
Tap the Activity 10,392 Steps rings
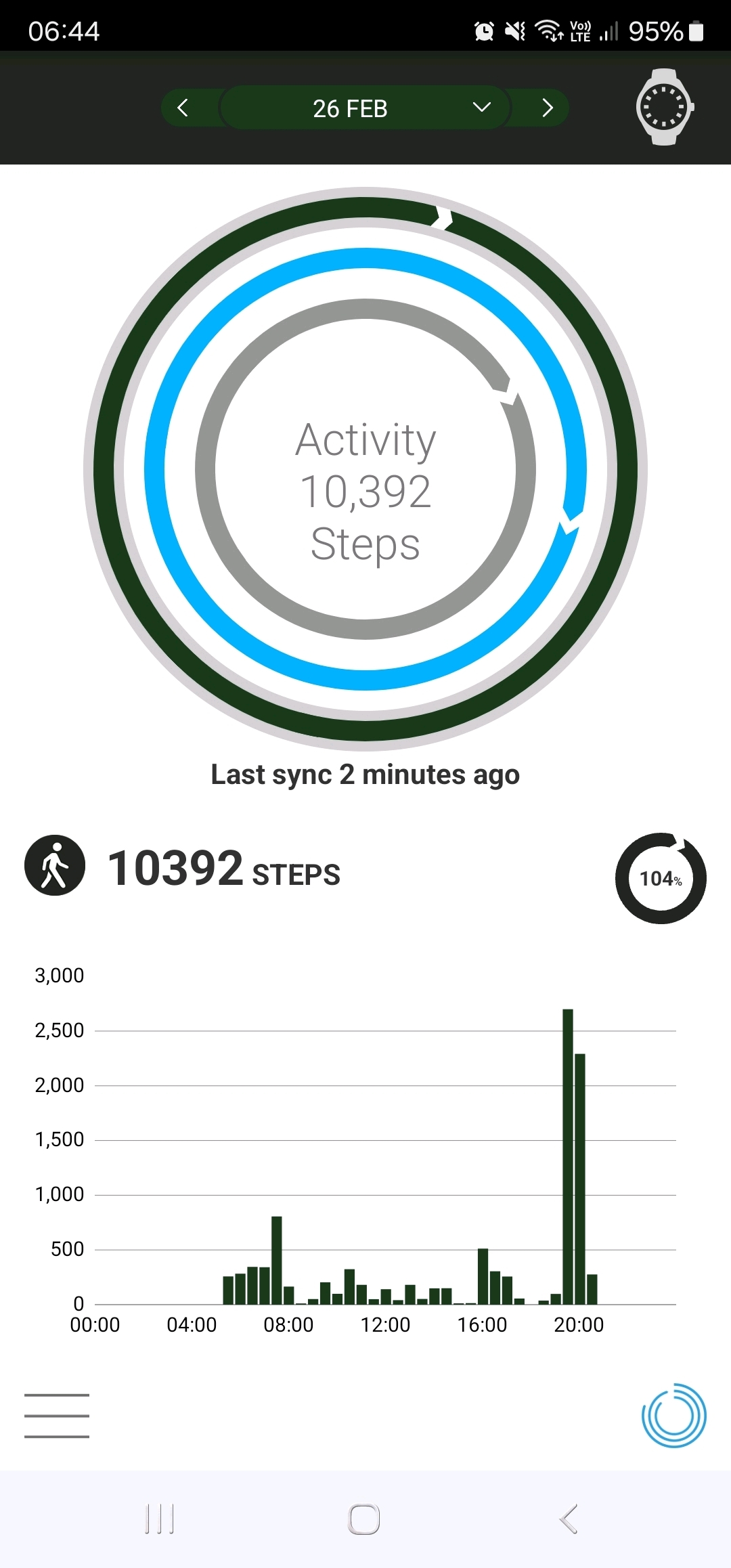[365, 469]
